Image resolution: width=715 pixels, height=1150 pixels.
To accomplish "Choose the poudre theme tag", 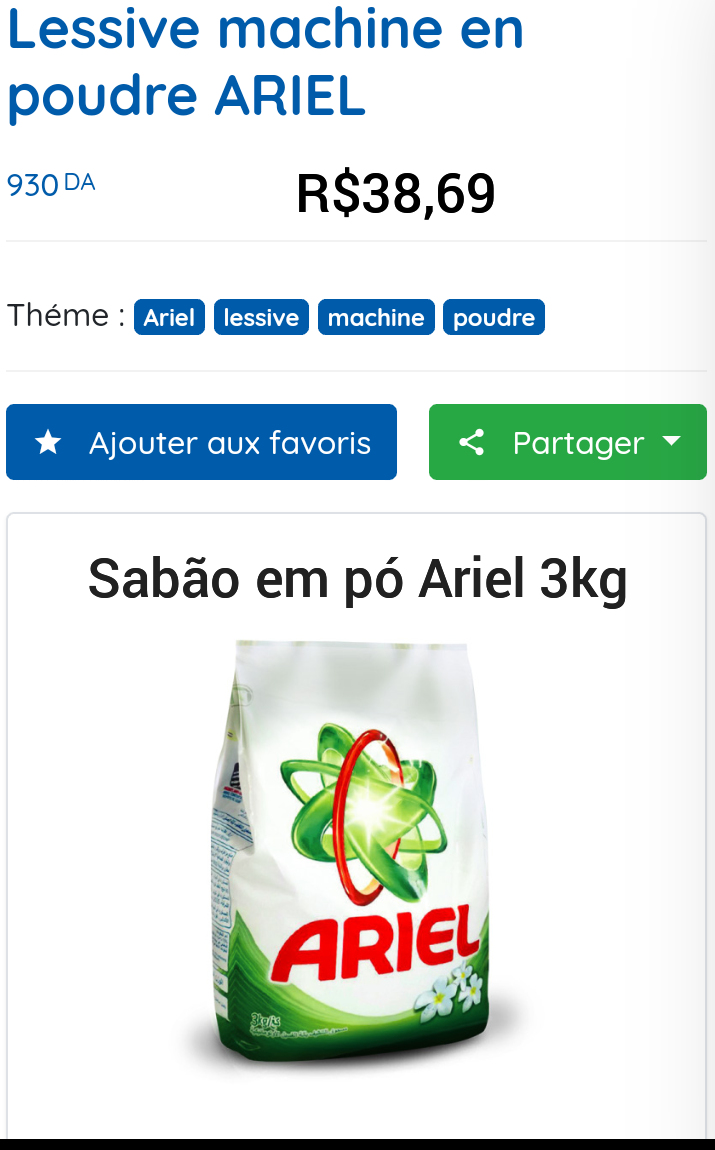I will 494,318.
